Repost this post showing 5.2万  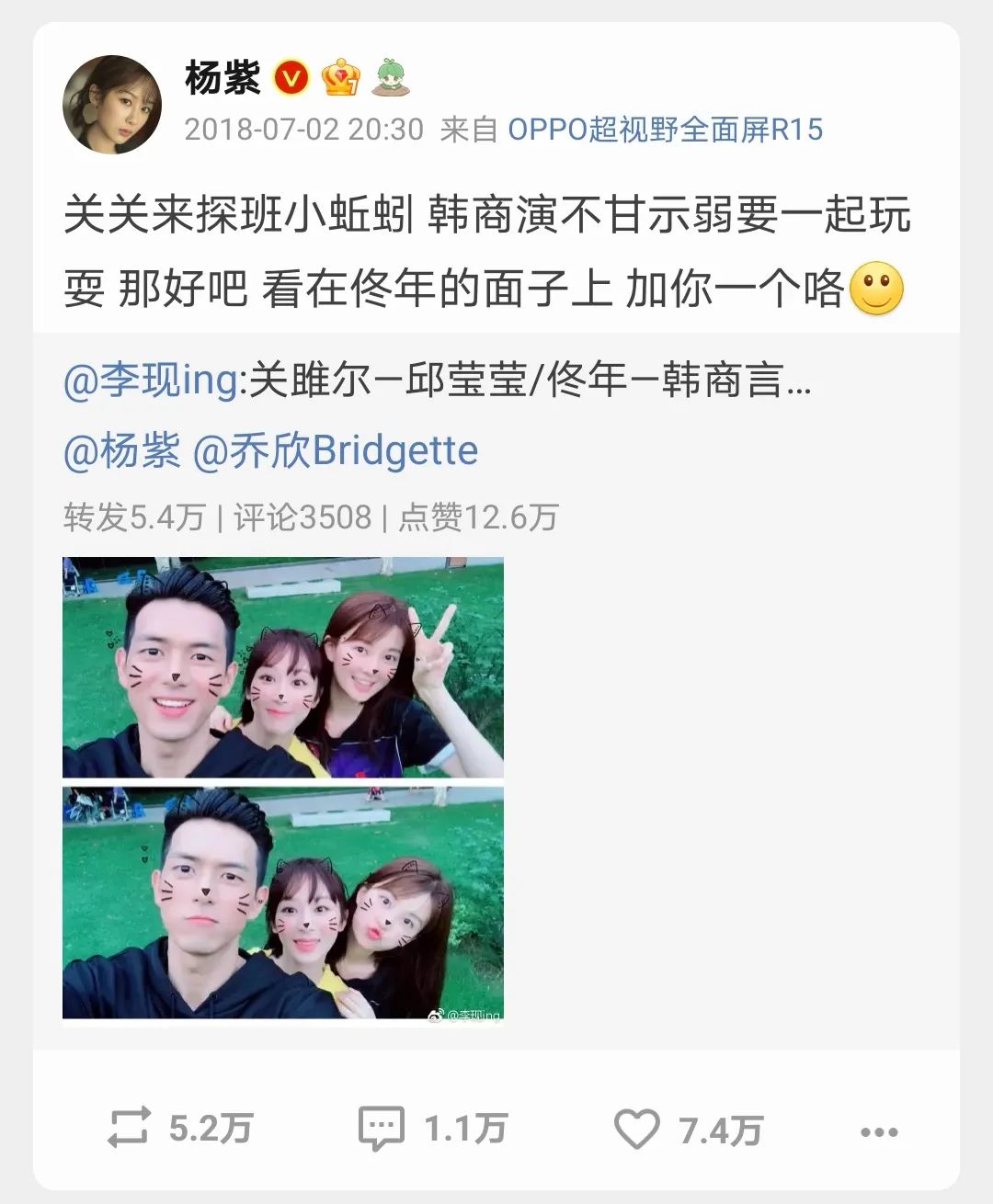point(179,1129)
